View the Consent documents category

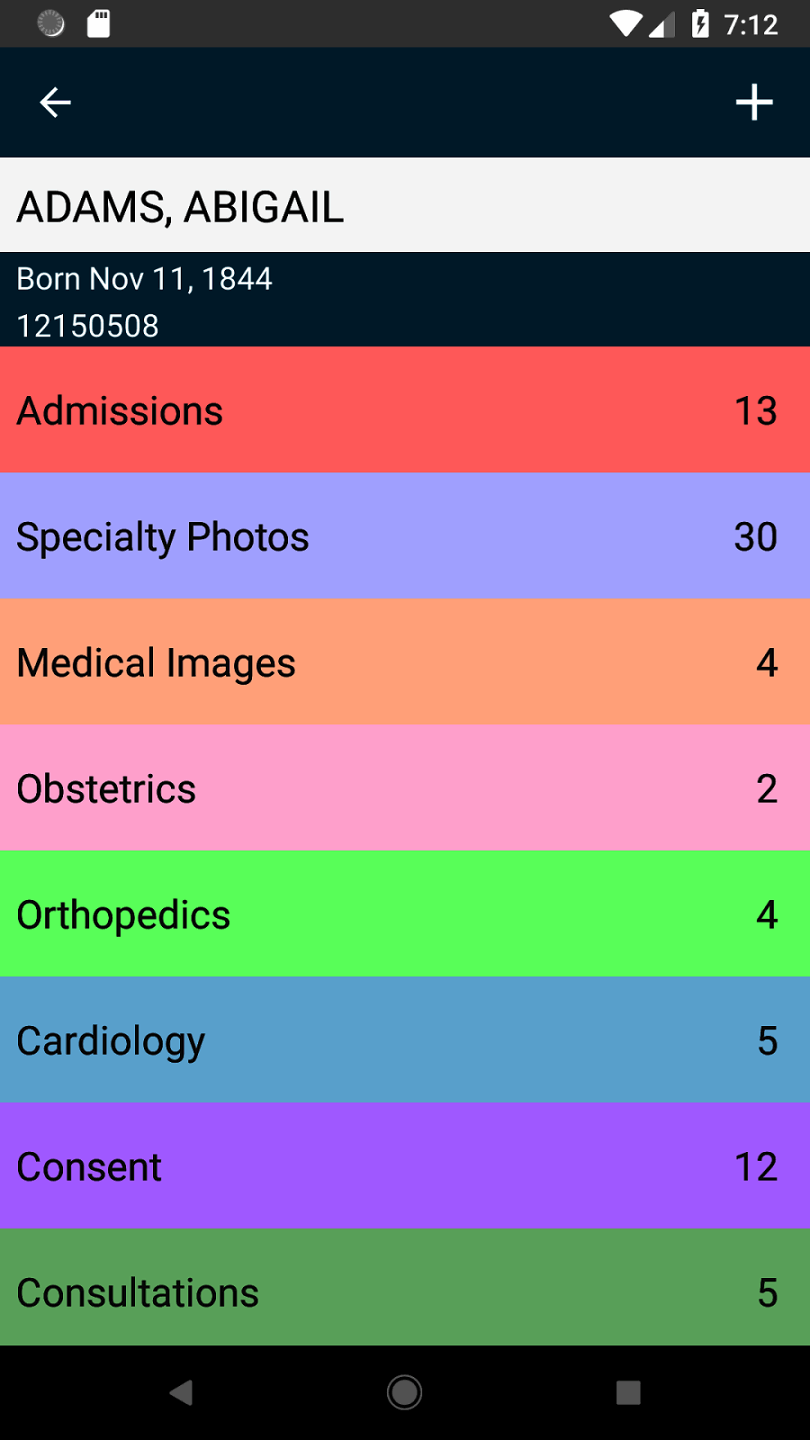coord(405,1166)
